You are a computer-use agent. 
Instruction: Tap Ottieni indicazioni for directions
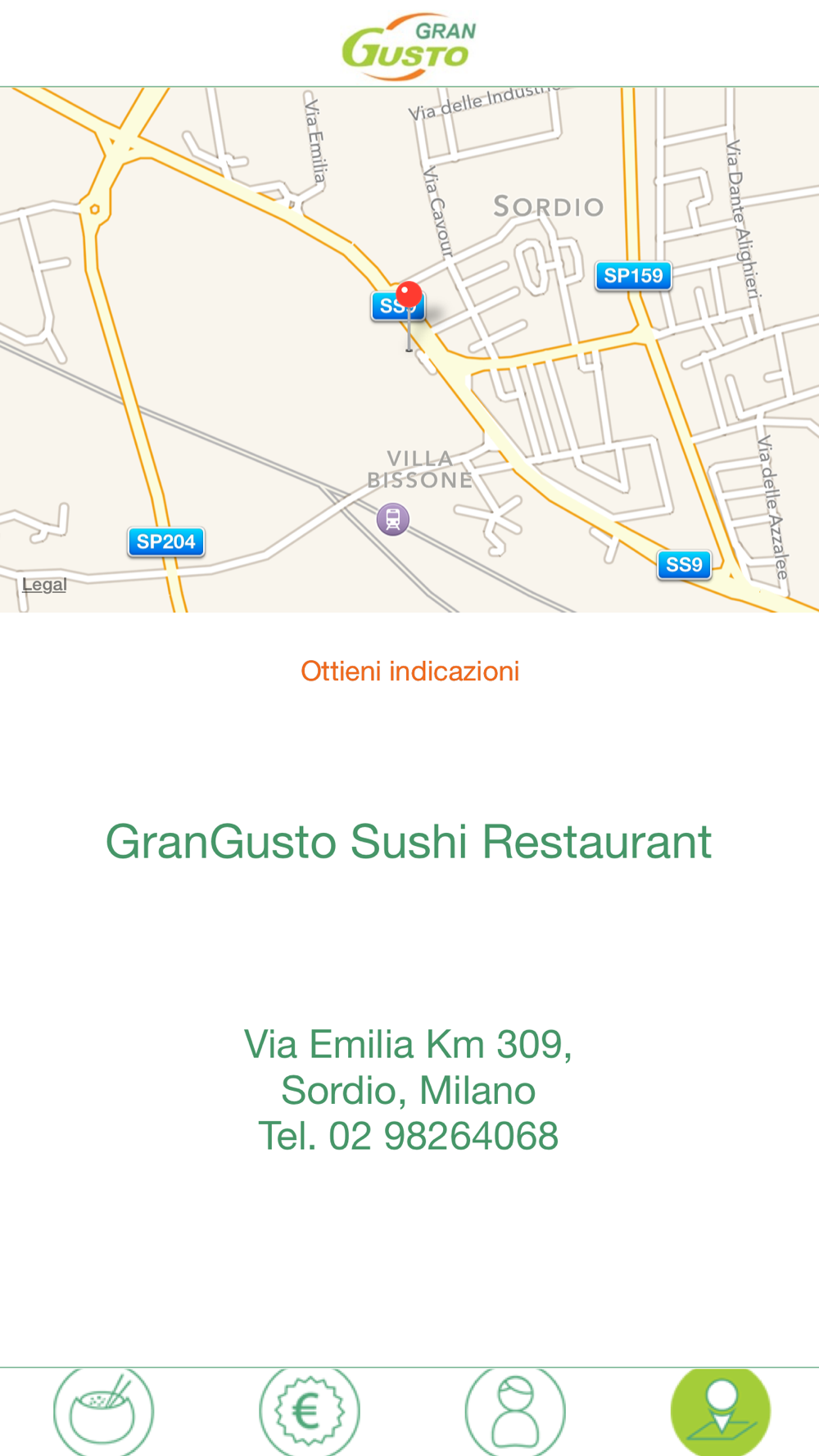click(x=409, y=671)
